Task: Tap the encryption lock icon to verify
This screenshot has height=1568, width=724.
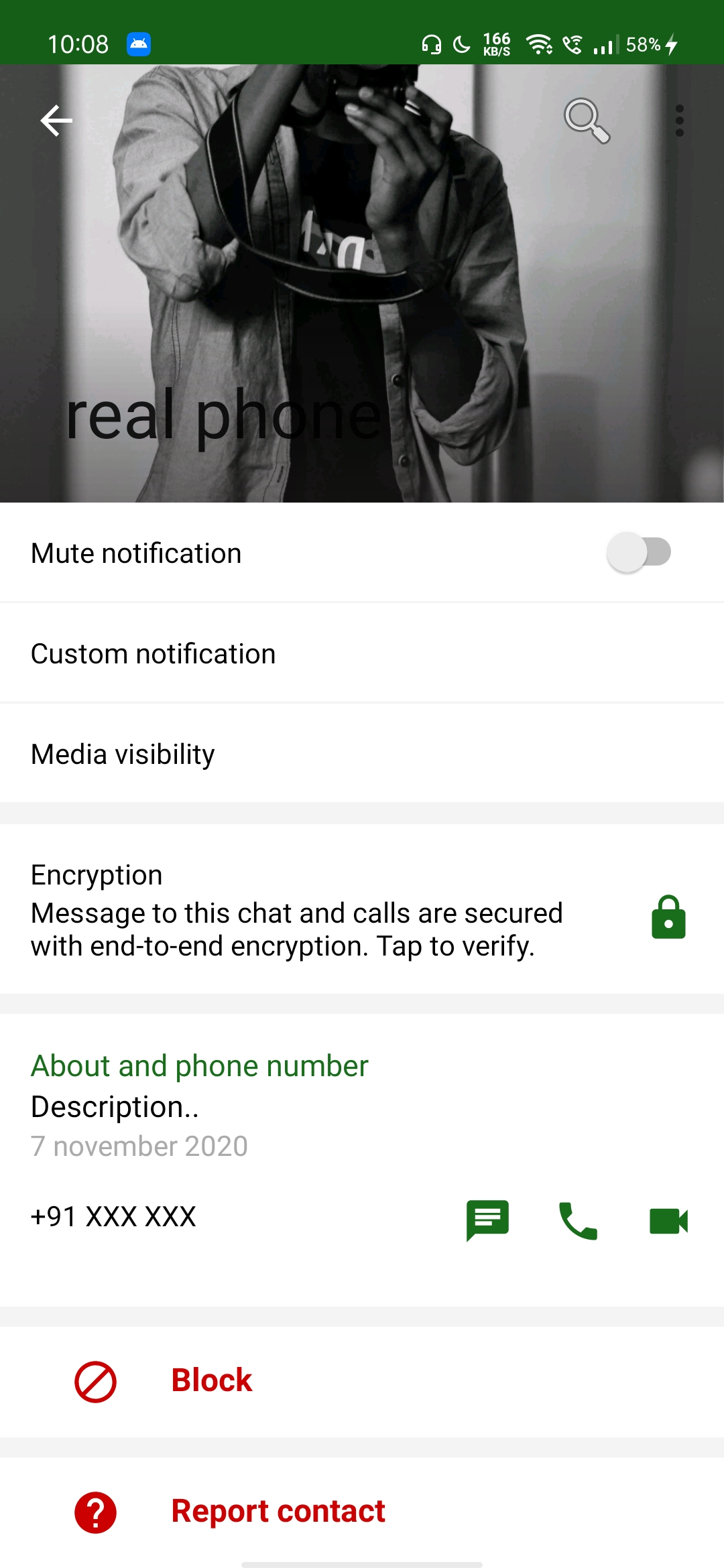Action: pyautogui.click(x=668, y=917)
